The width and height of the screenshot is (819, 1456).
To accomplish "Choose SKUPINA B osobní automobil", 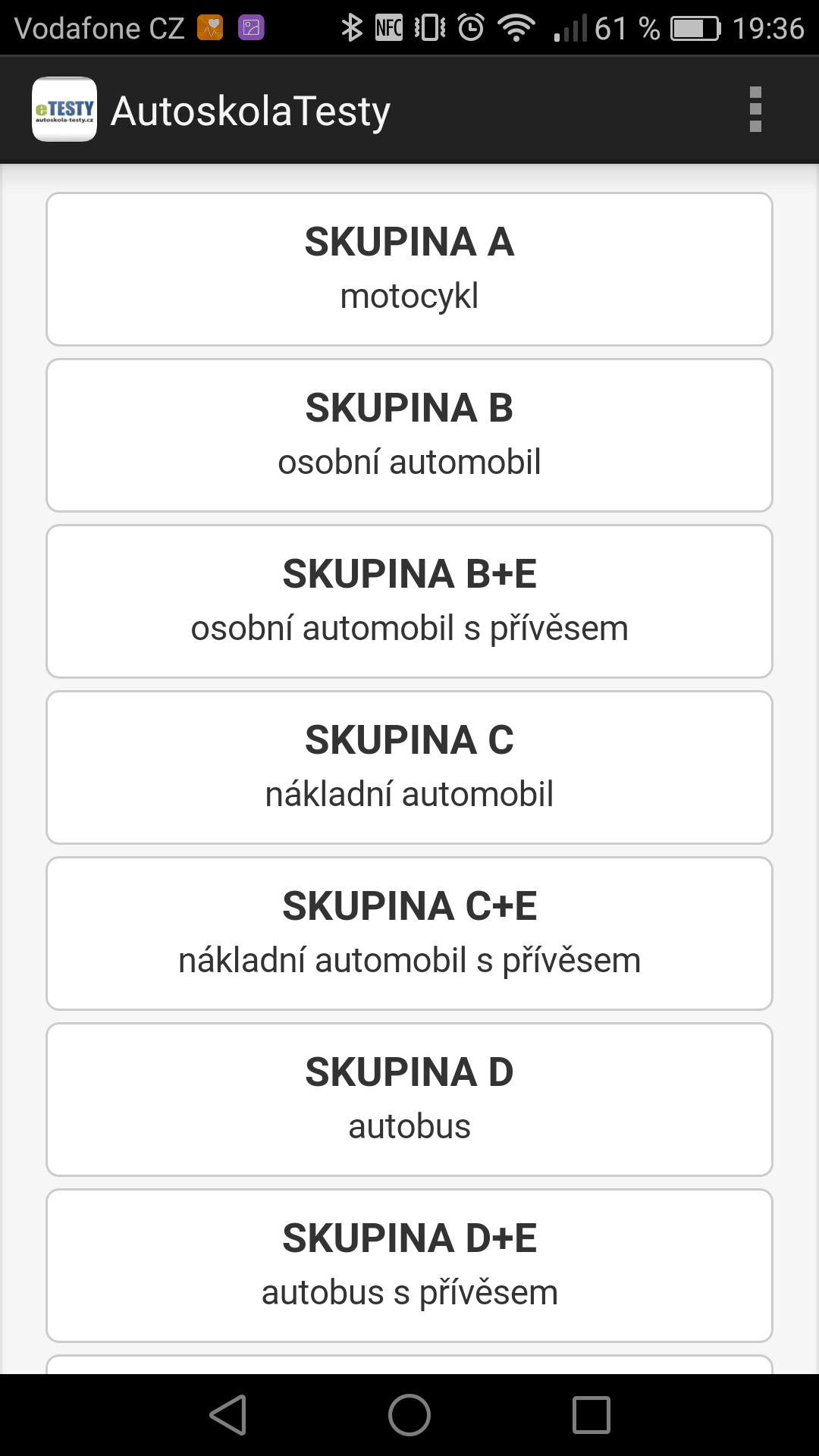I will (x=409, y=435).
